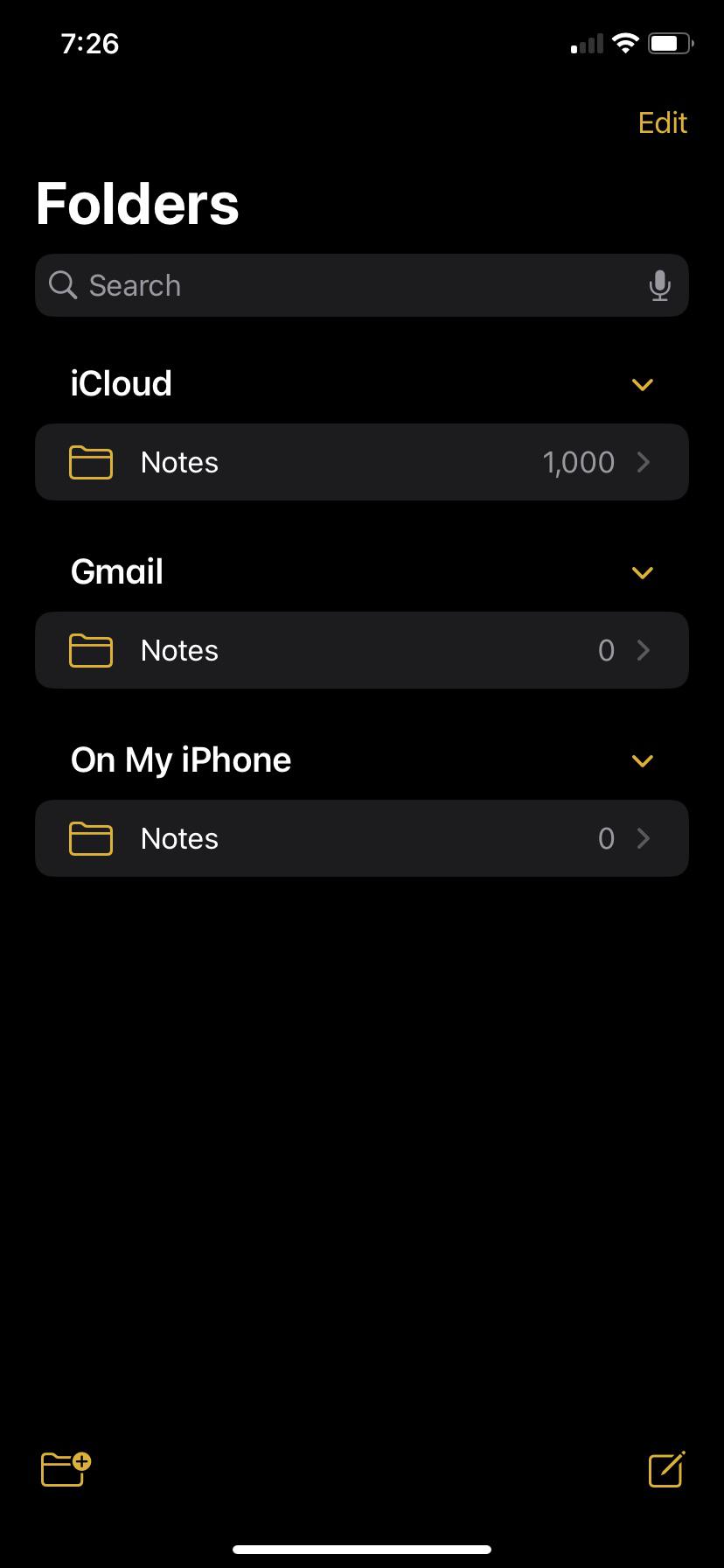Create a new folder
The height and width of the screenshot is (1568, 724).
pyautogui.click(x=66, y=1469)
